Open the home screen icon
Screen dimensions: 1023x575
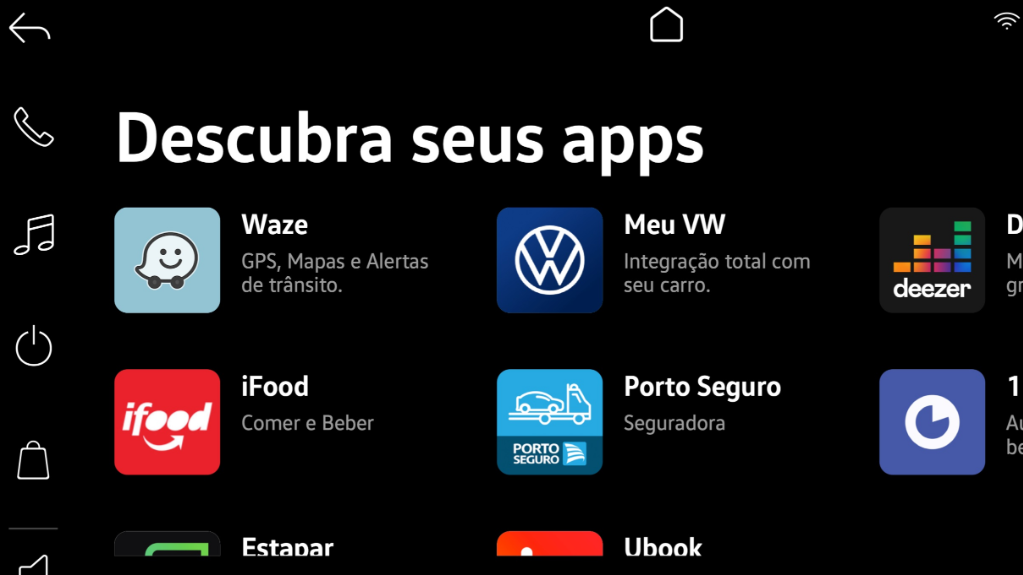coord(666,25)
